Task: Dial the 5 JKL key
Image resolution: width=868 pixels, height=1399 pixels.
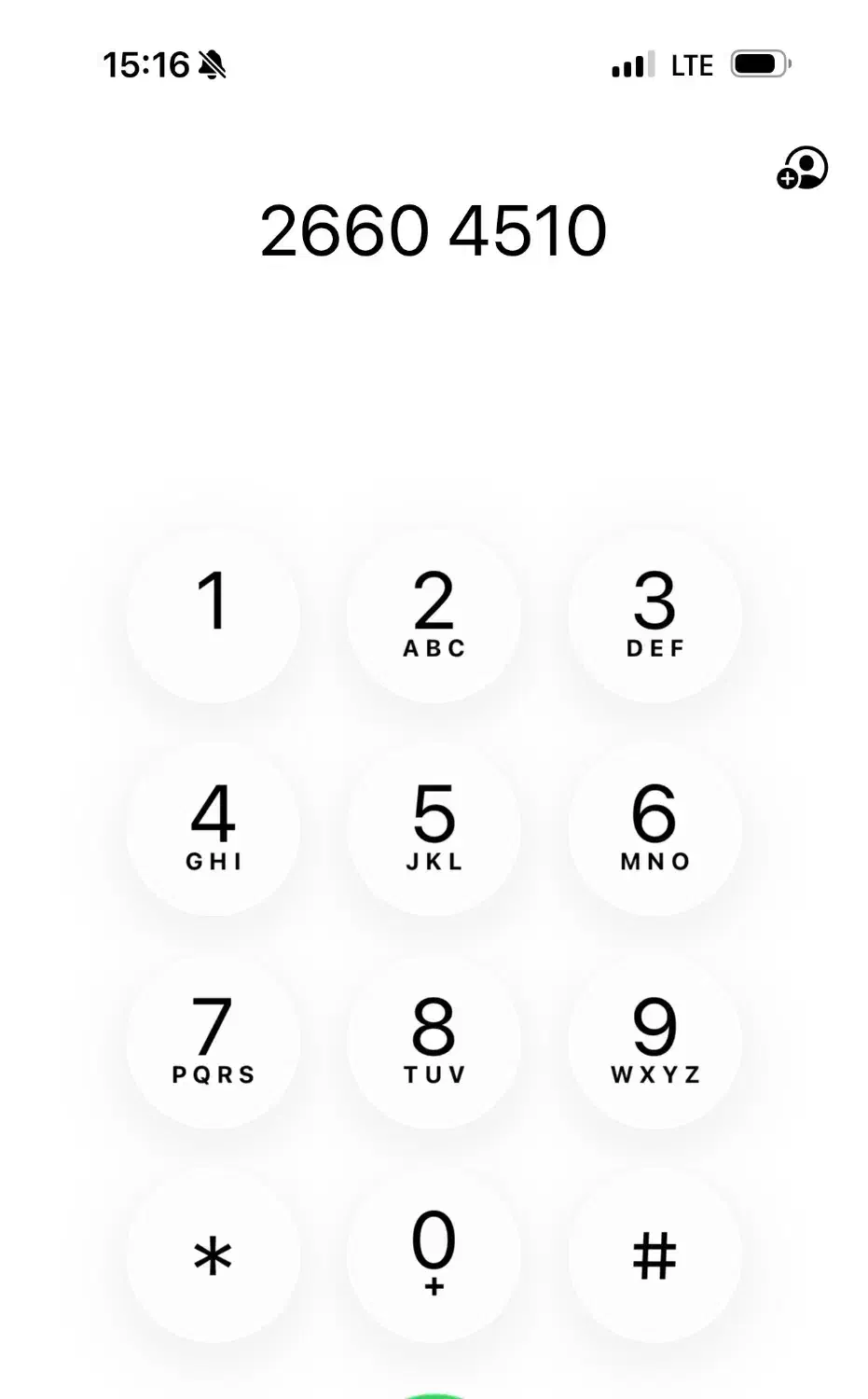Action: pos(434,828)
